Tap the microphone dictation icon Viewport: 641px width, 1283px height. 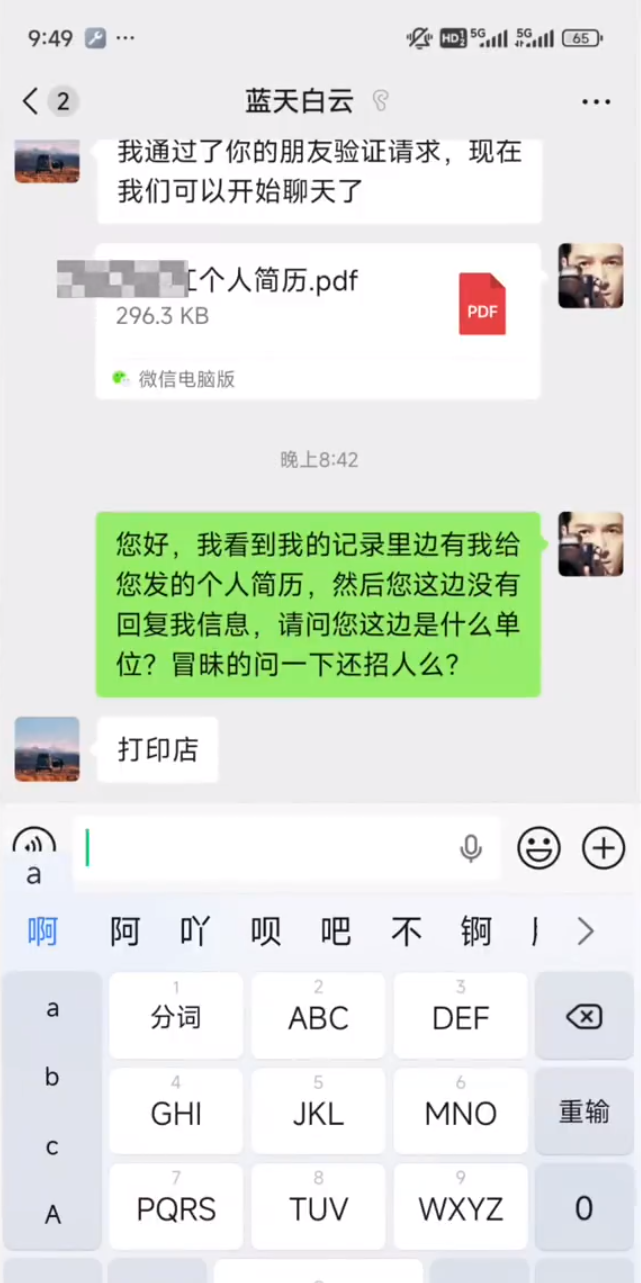(471, 848)
